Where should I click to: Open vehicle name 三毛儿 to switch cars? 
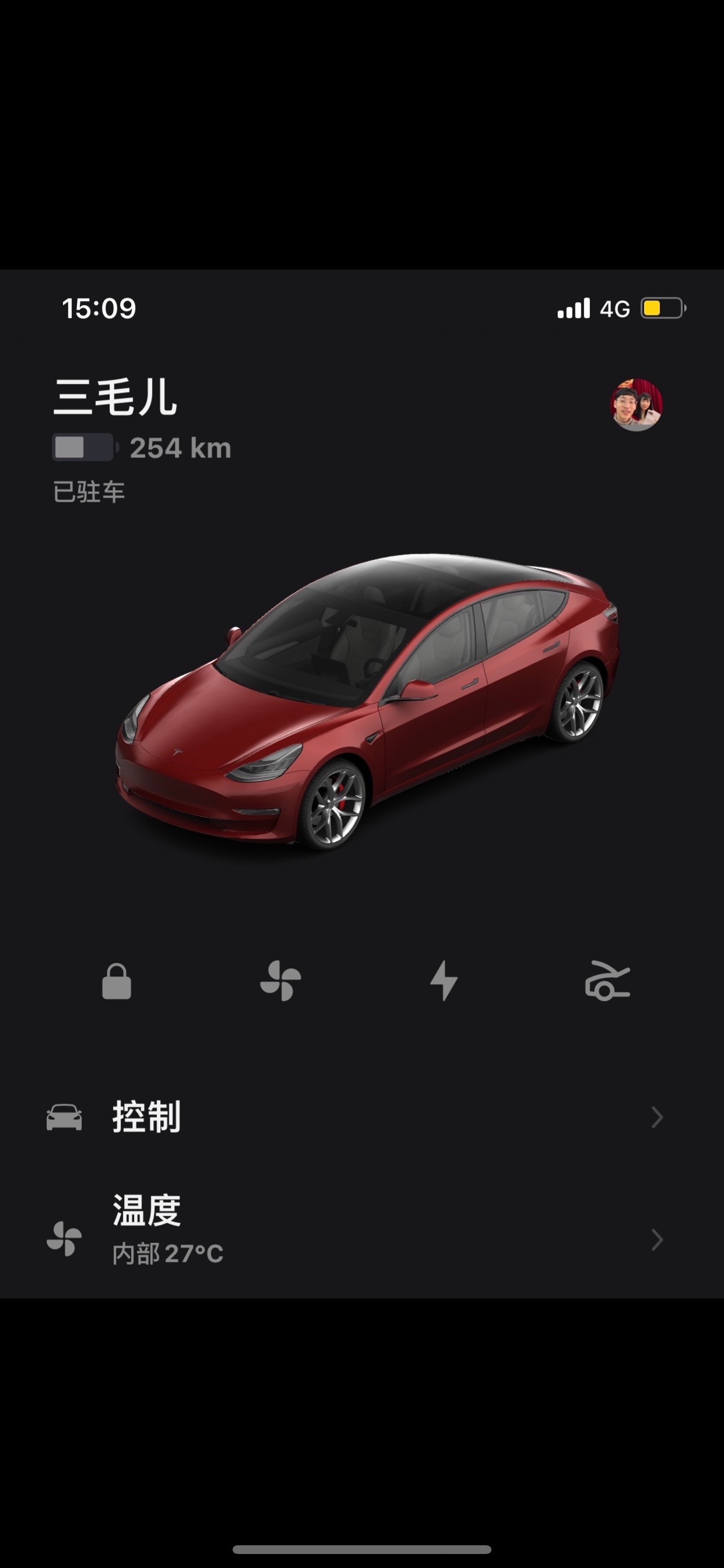click(x=115, y=397)
